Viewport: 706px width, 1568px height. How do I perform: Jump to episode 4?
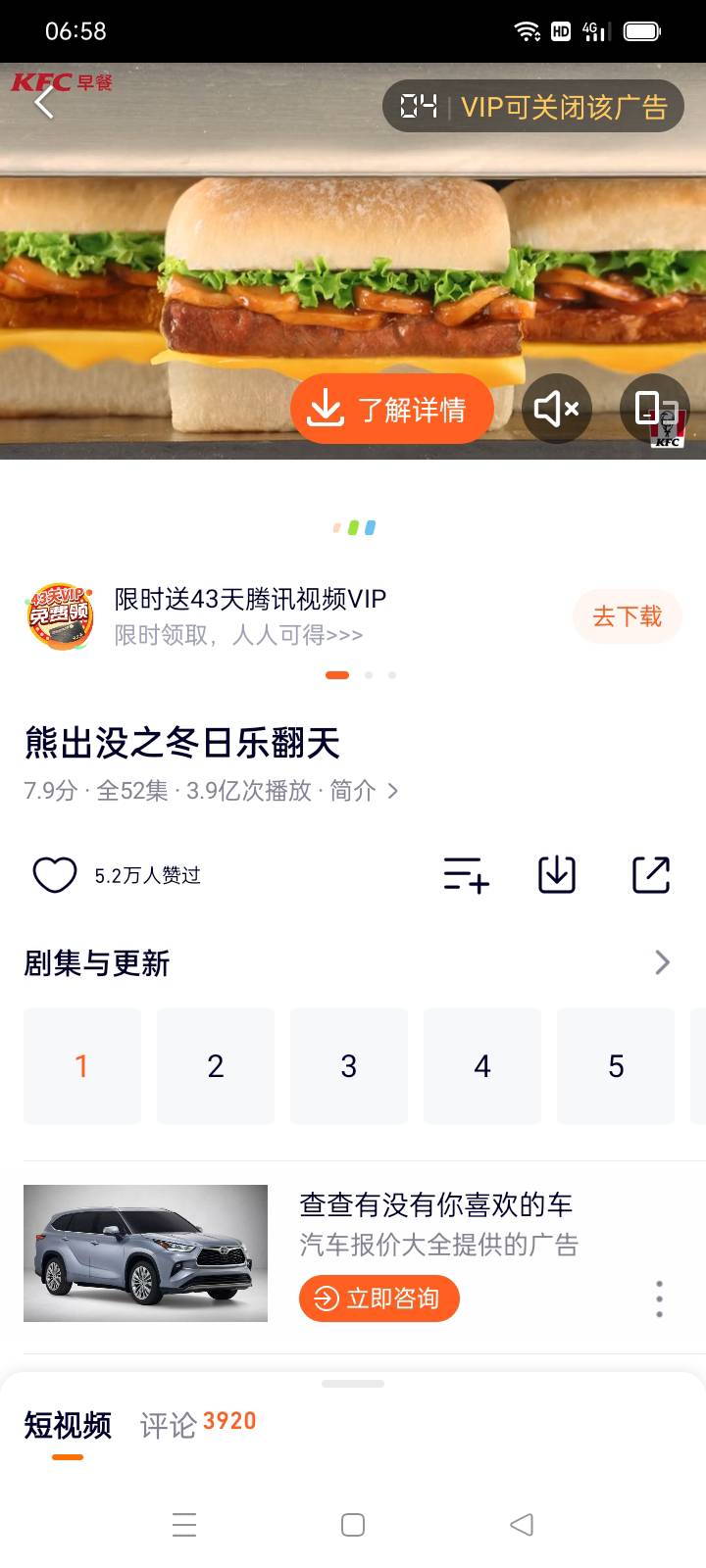482,1066
